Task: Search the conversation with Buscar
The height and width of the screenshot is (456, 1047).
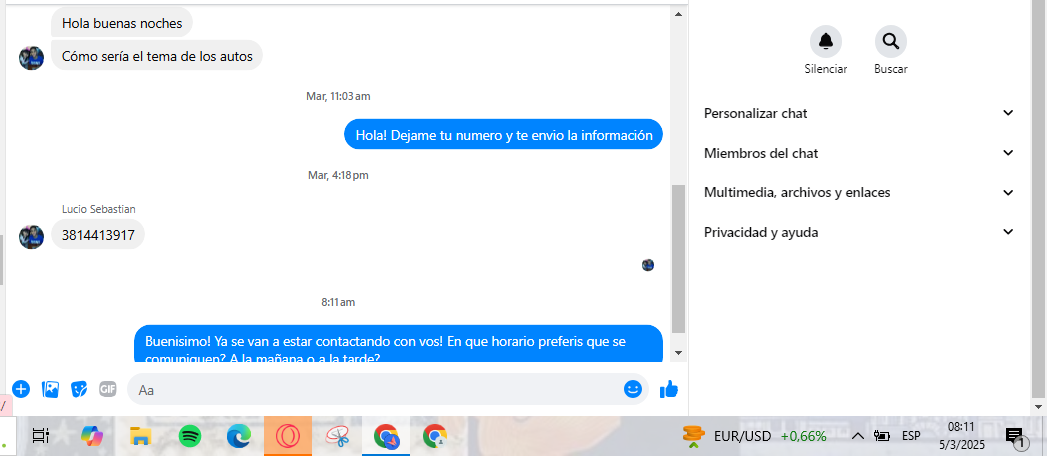Action: pyautogui.click(x=890, y=42)
